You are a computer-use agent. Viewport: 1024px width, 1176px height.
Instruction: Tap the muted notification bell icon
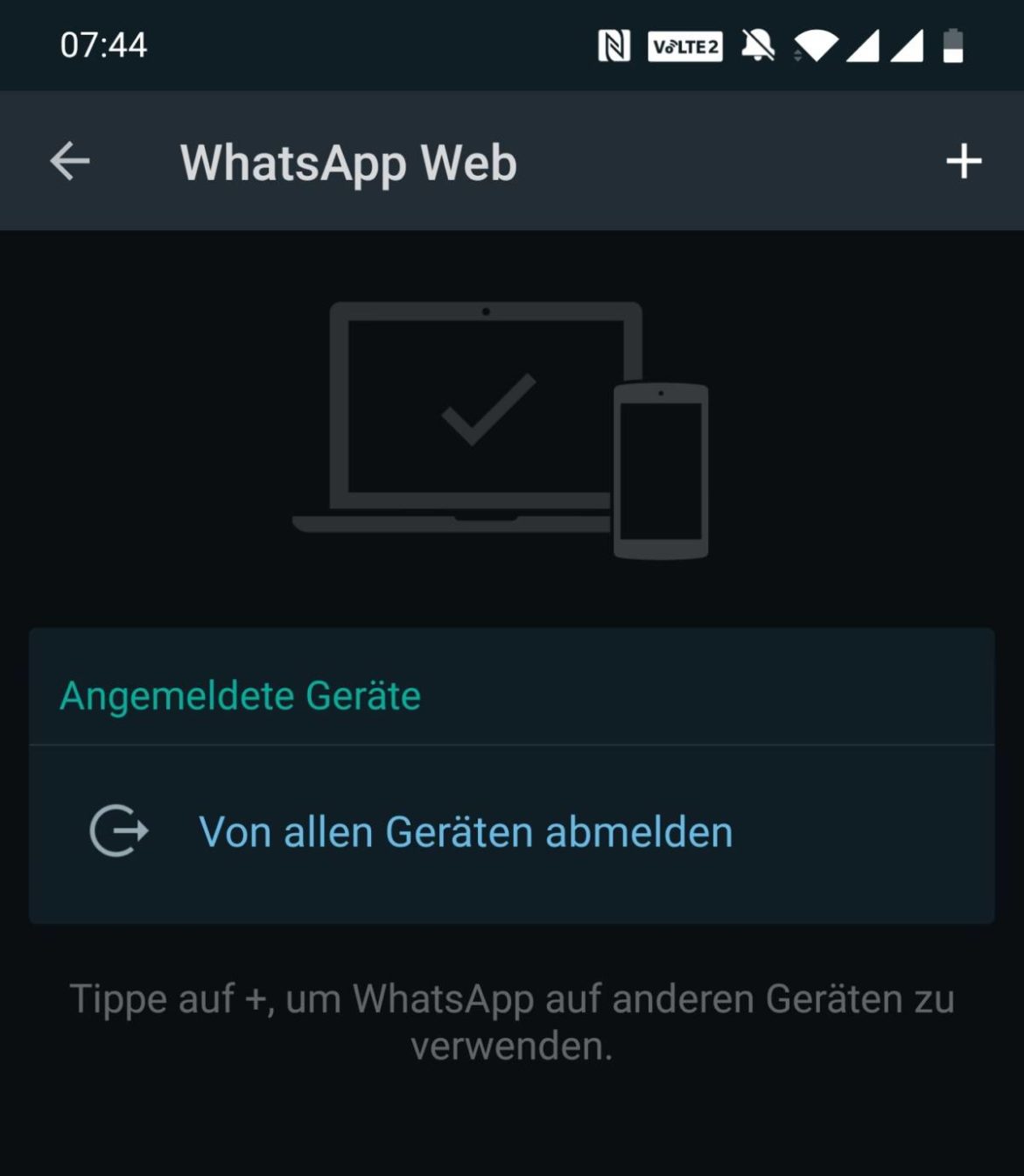pos(758,45)
